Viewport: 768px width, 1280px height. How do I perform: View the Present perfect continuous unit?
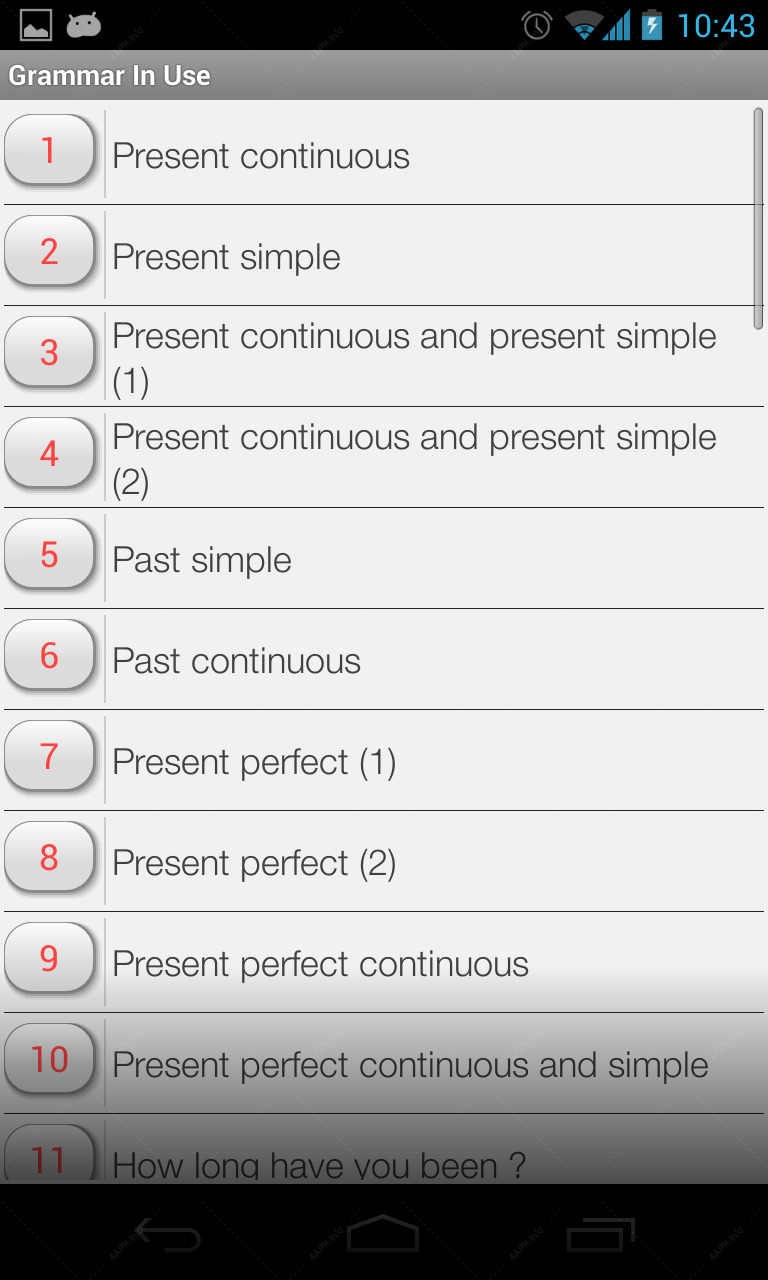click(384, 962)
